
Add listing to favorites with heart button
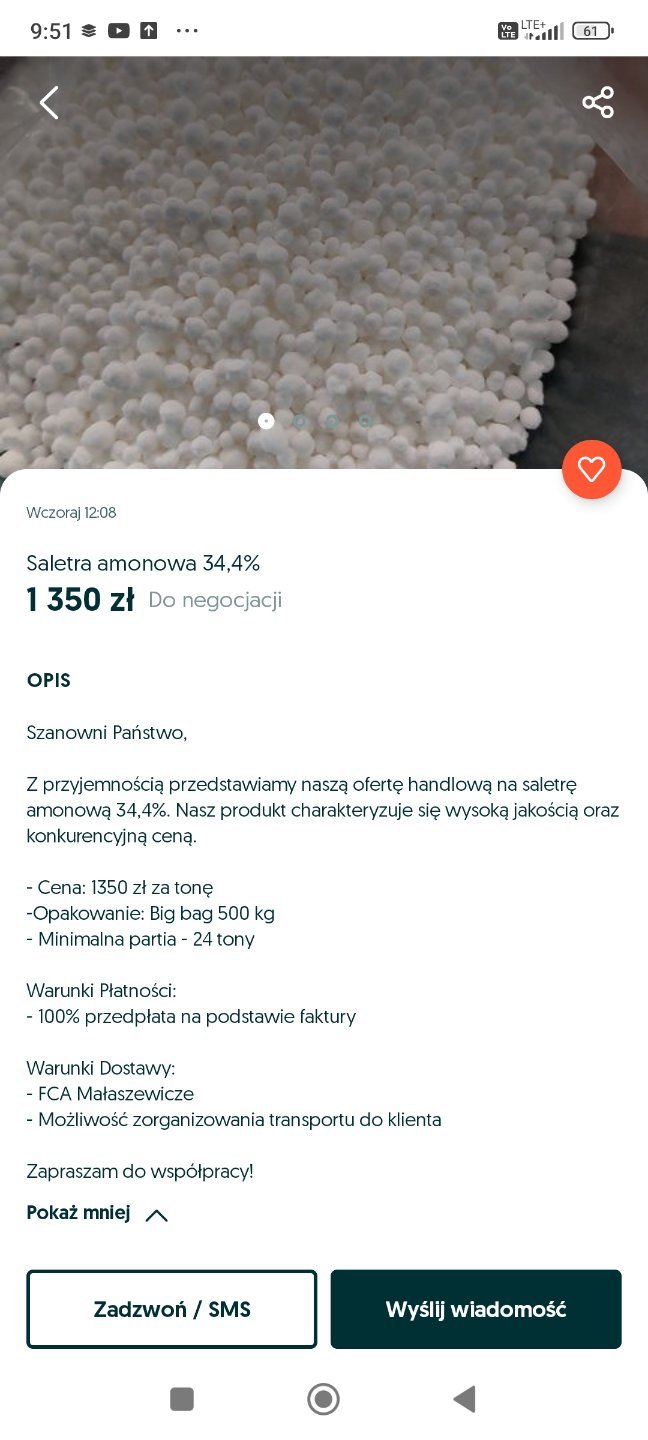[591, 469]
